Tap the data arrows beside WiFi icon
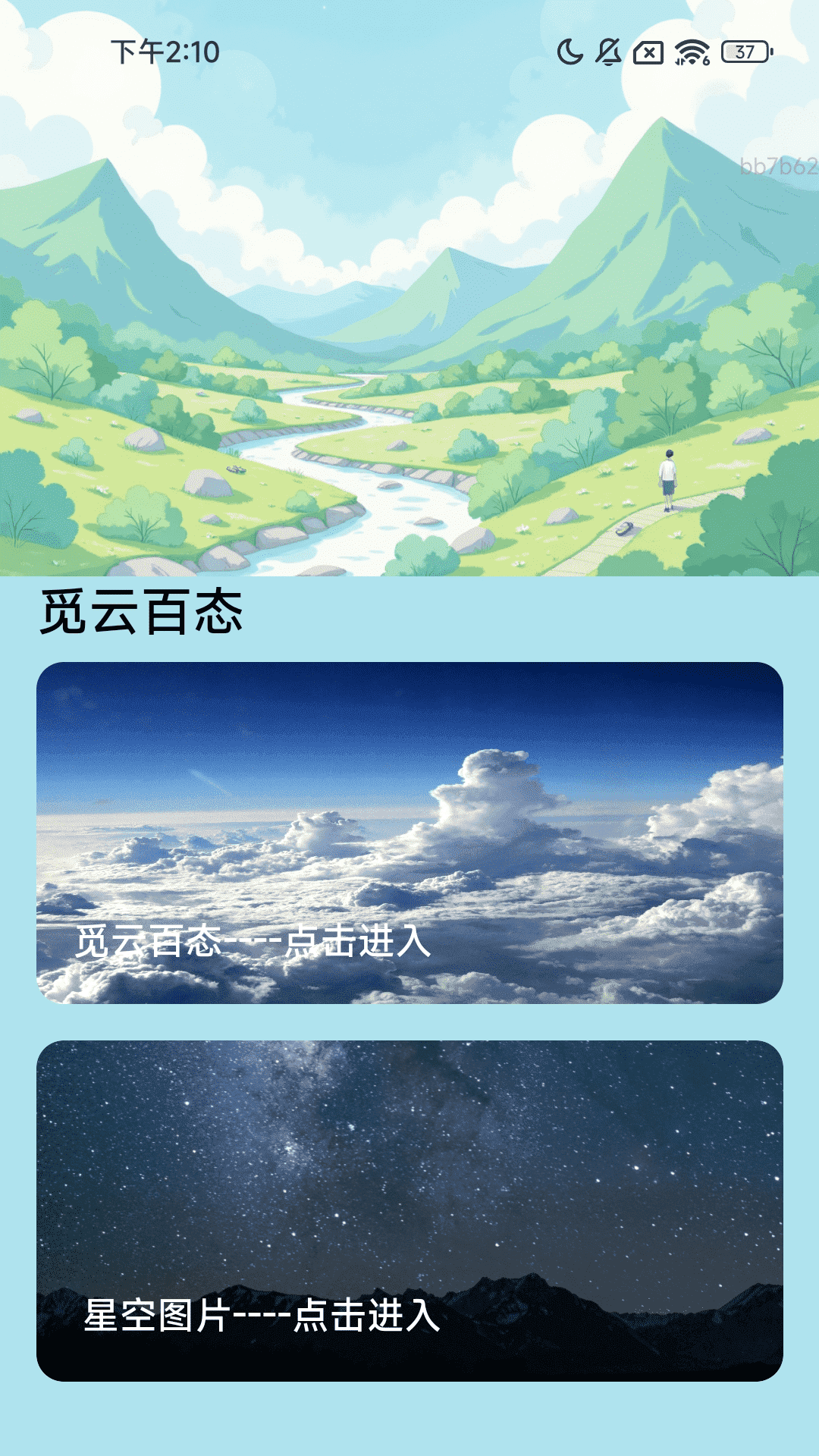819x1456 pixels. point(679,61)
